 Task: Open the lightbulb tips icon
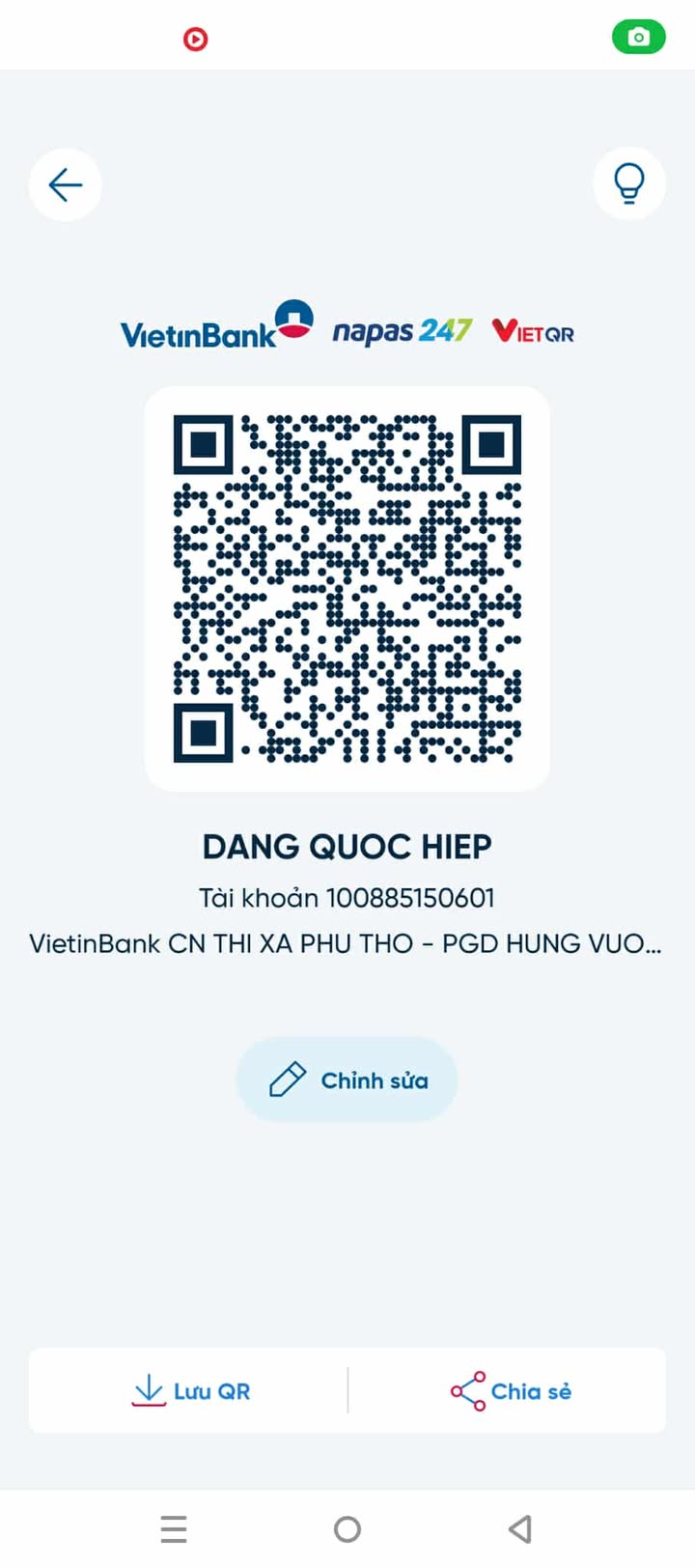pos(629,183)
